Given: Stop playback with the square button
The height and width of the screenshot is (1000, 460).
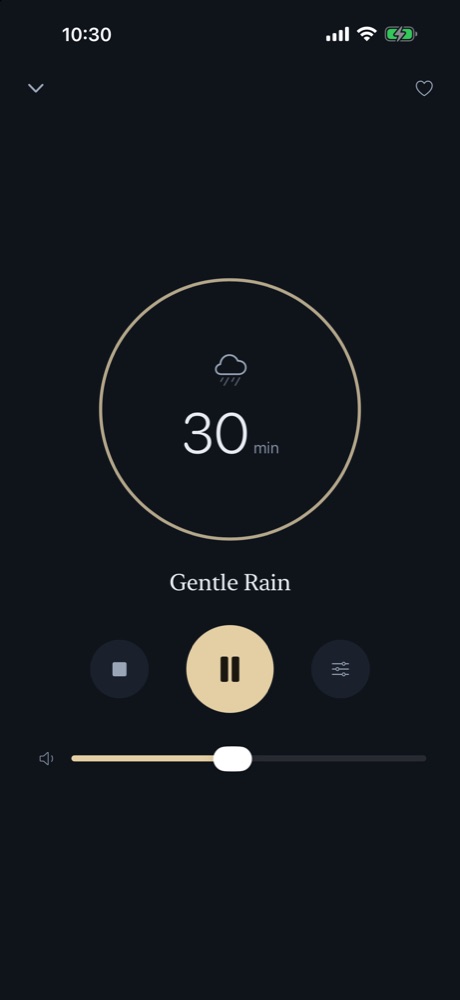Looking at the screenshot, I should [119, 669].
